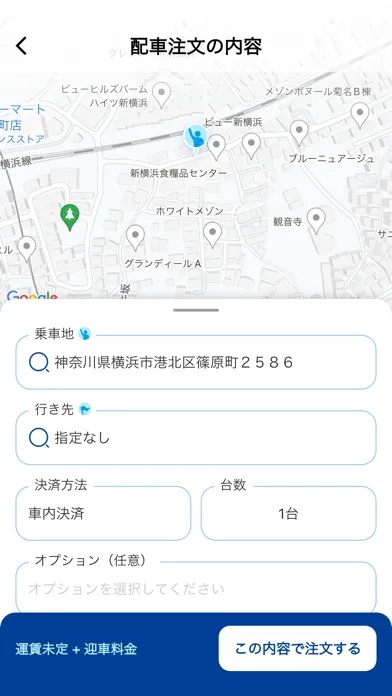The height and width of the screenshot is (696, 392).
Task: Tap the bottom sheet drag handle
Action: (196, 310)
